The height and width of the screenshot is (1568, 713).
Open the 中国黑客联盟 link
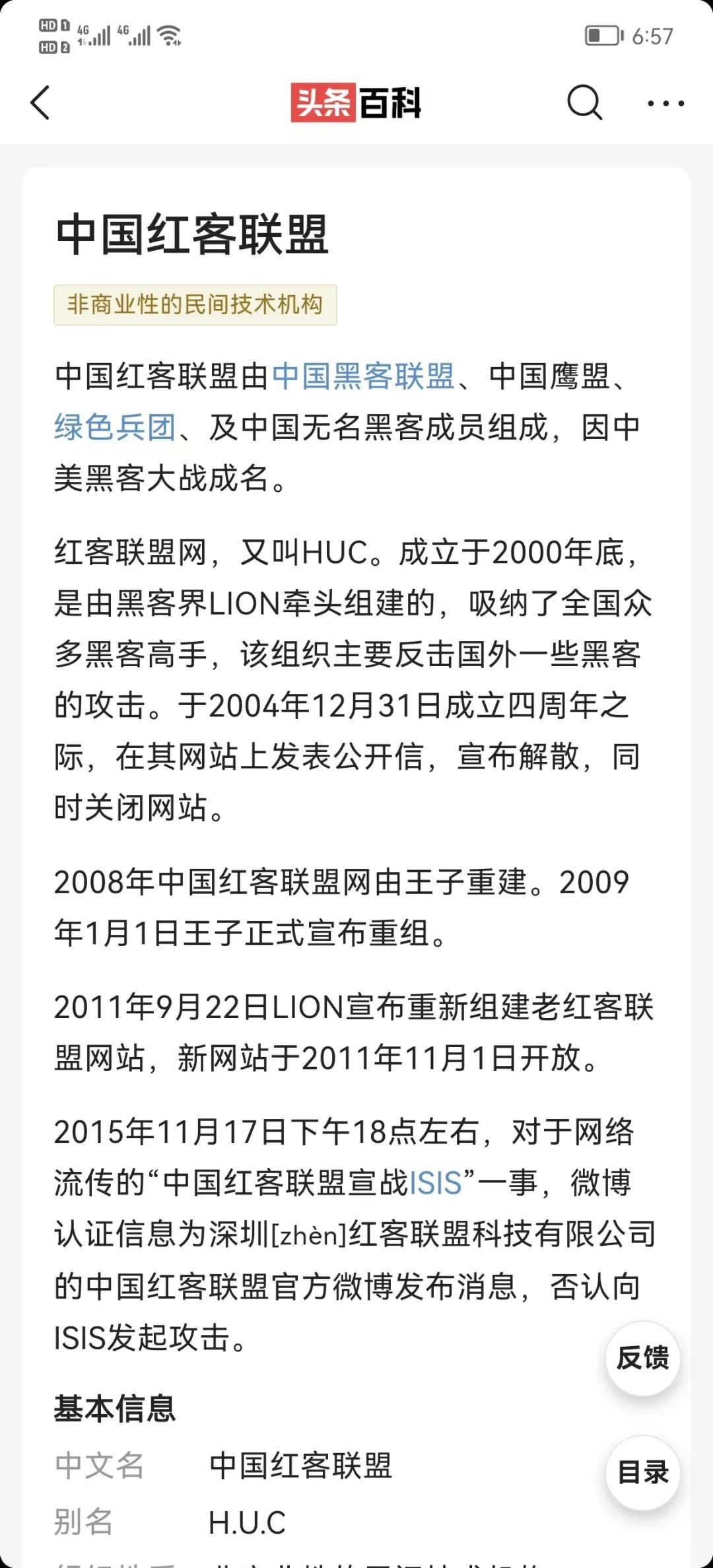(362, 377)
